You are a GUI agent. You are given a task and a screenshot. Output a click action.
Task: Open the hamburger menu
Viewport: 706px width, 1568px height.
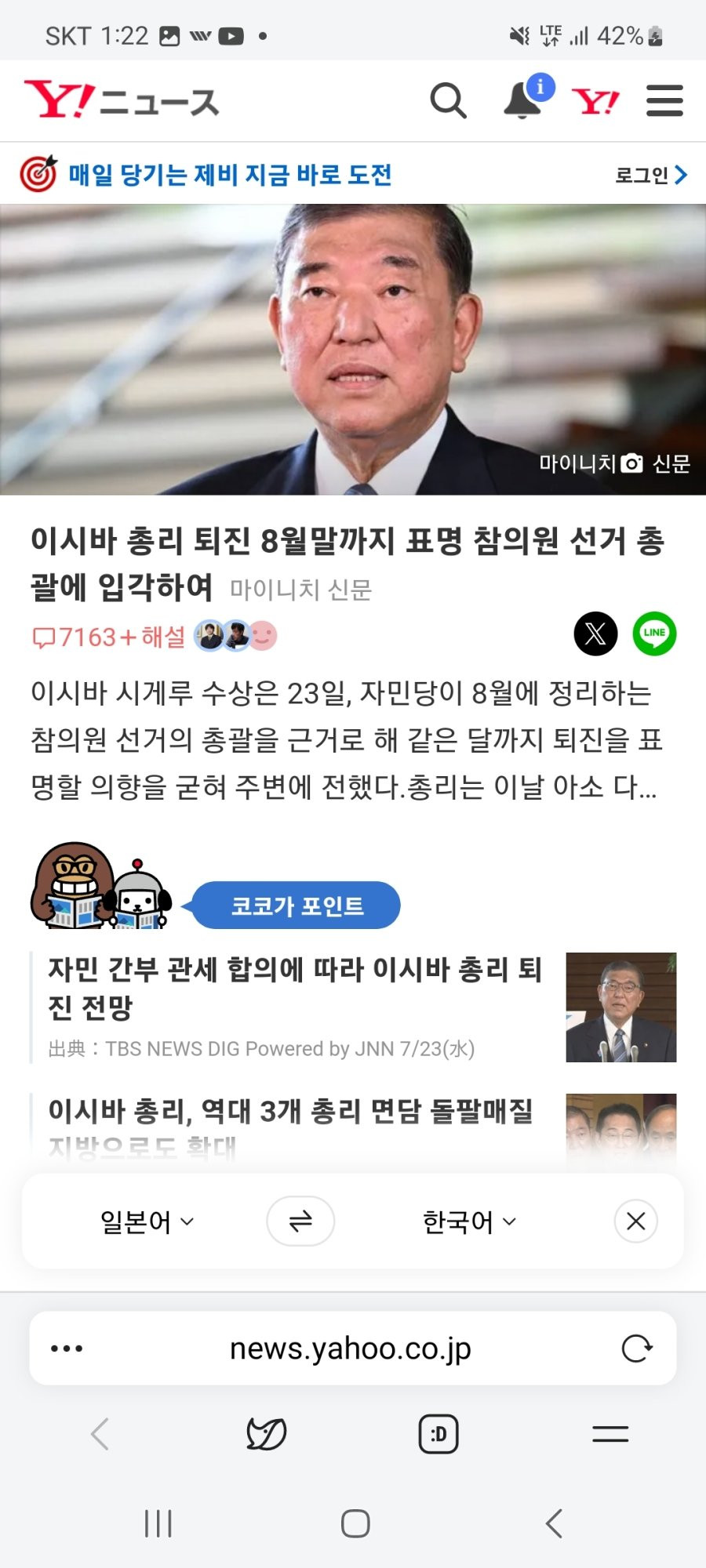click(x=664, y=101)
